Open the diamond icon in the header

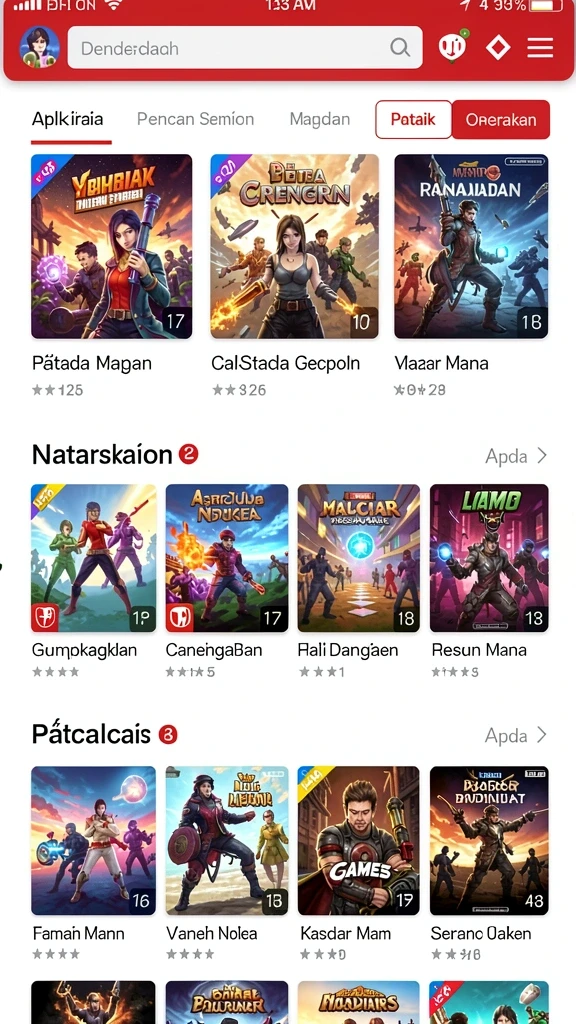click(x=498, y=48)
